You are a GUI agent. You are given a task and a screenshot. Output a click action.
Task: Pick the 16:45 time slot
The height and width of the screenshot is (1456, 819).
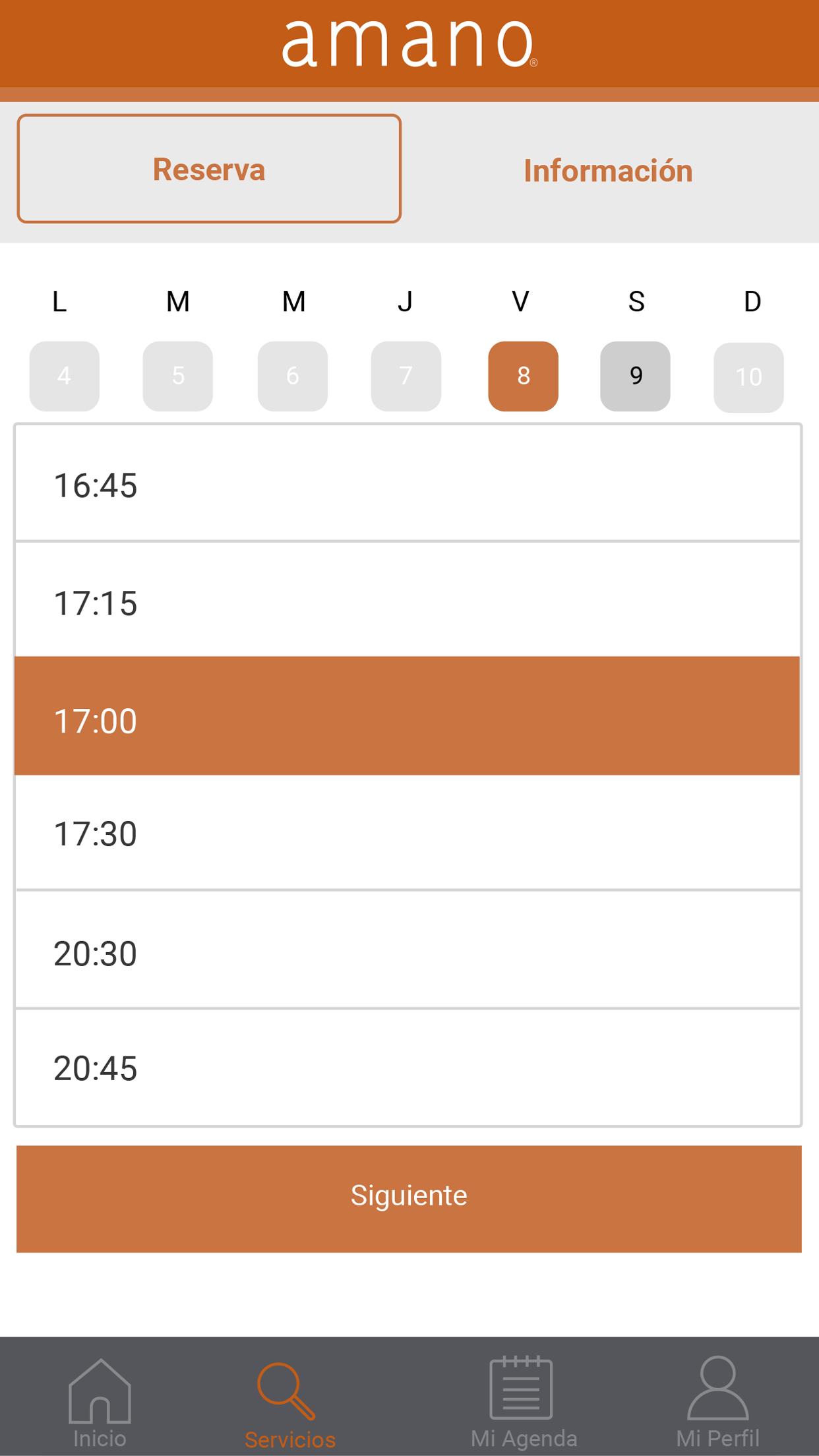(408, 484)
